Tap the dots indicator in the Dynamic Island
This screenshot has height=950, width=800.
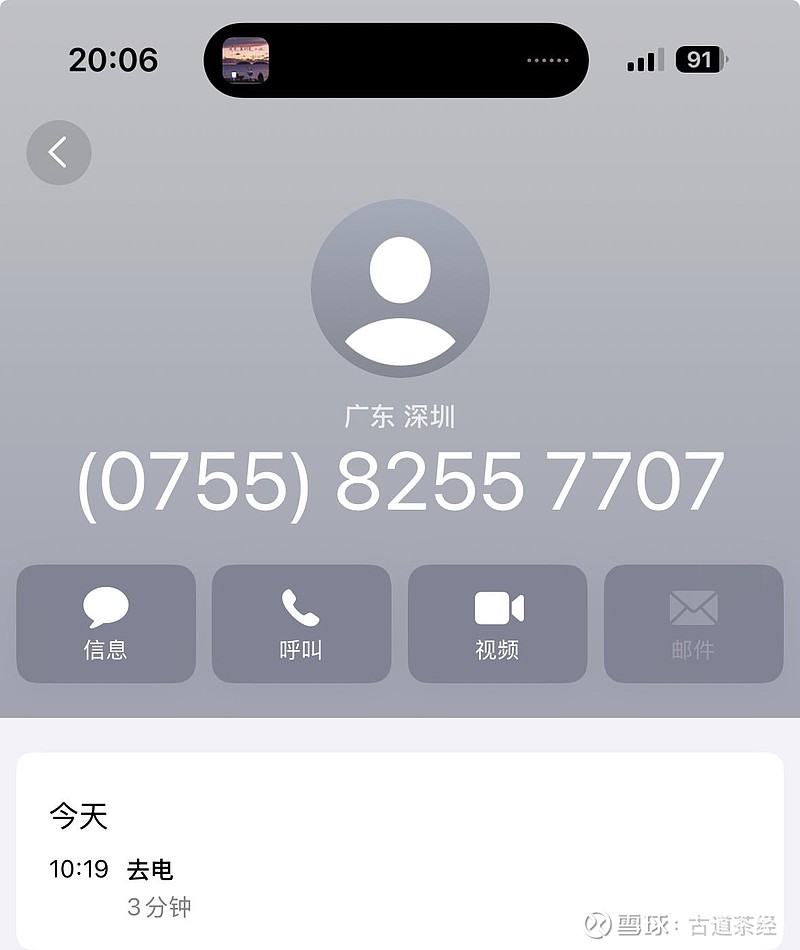point(547,60)
